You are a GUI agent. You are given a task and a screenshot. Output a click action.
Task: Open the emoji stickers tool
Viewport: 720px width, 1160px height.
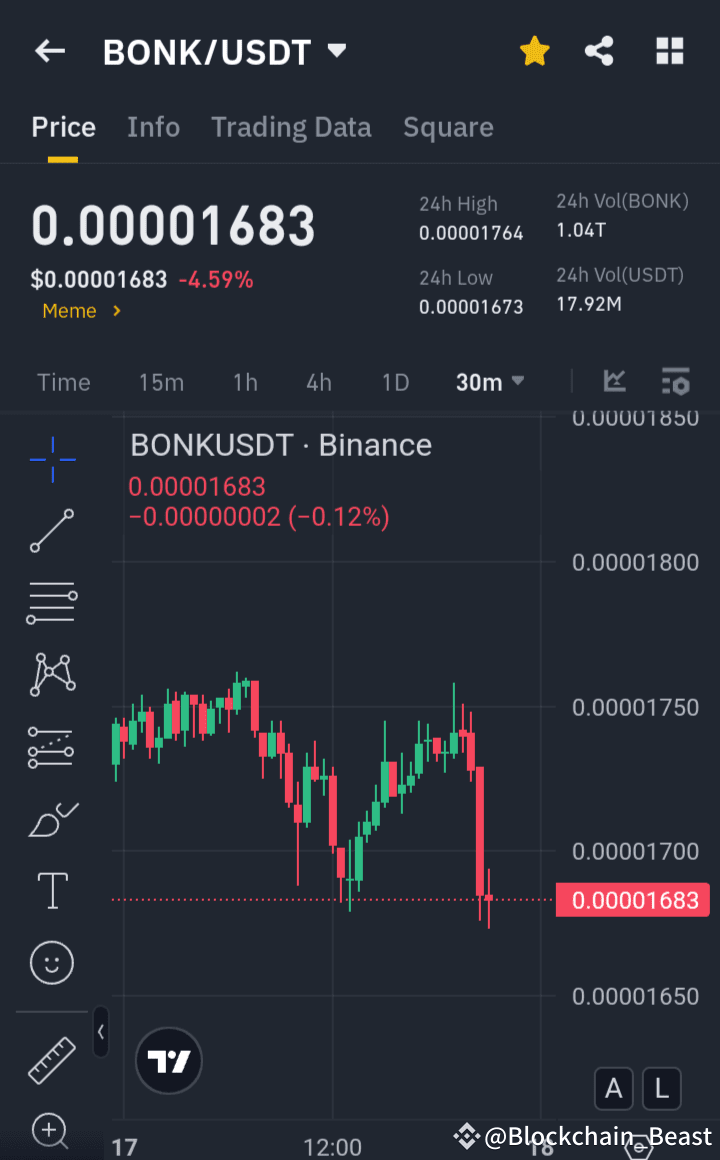coord(51,962)
